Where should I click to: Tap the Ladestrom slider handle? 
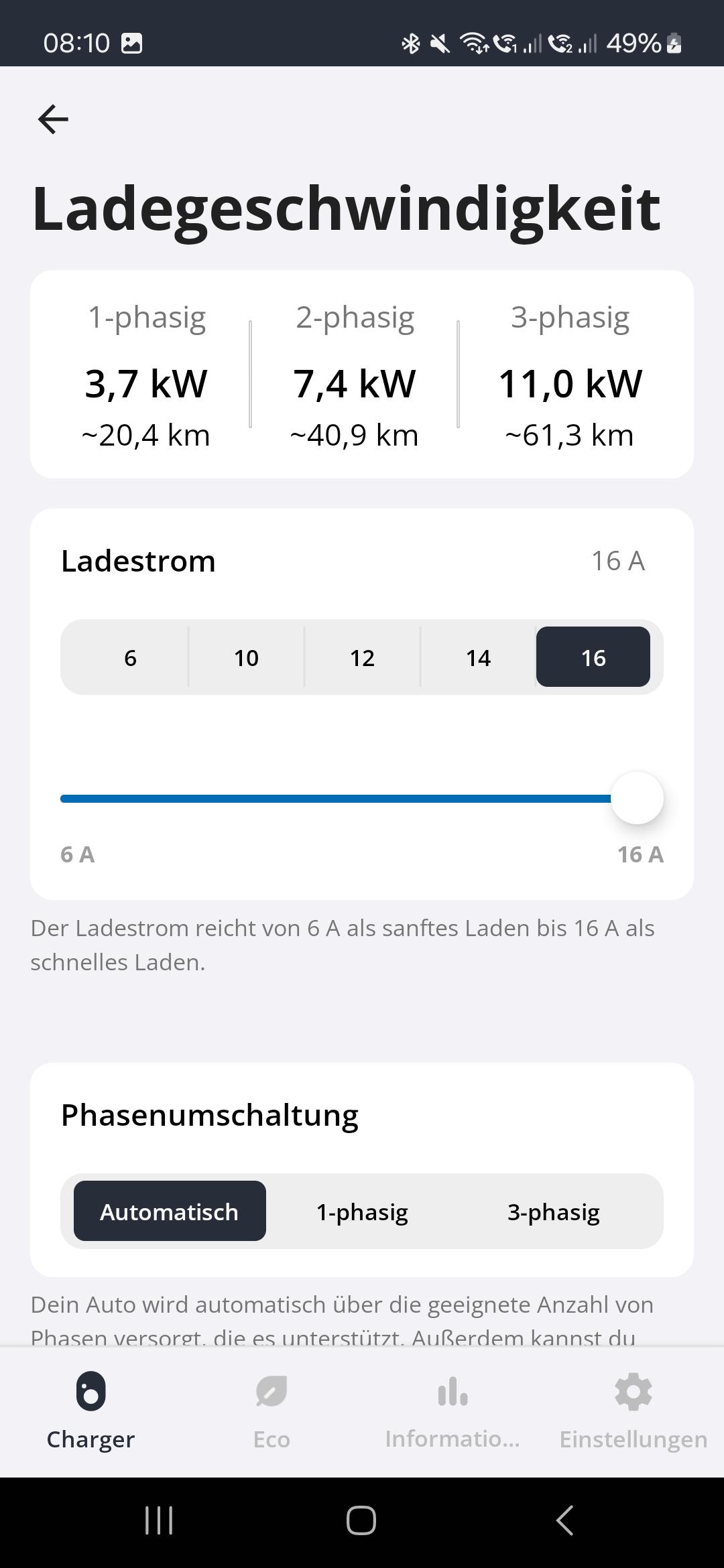(x=637, y=798)
